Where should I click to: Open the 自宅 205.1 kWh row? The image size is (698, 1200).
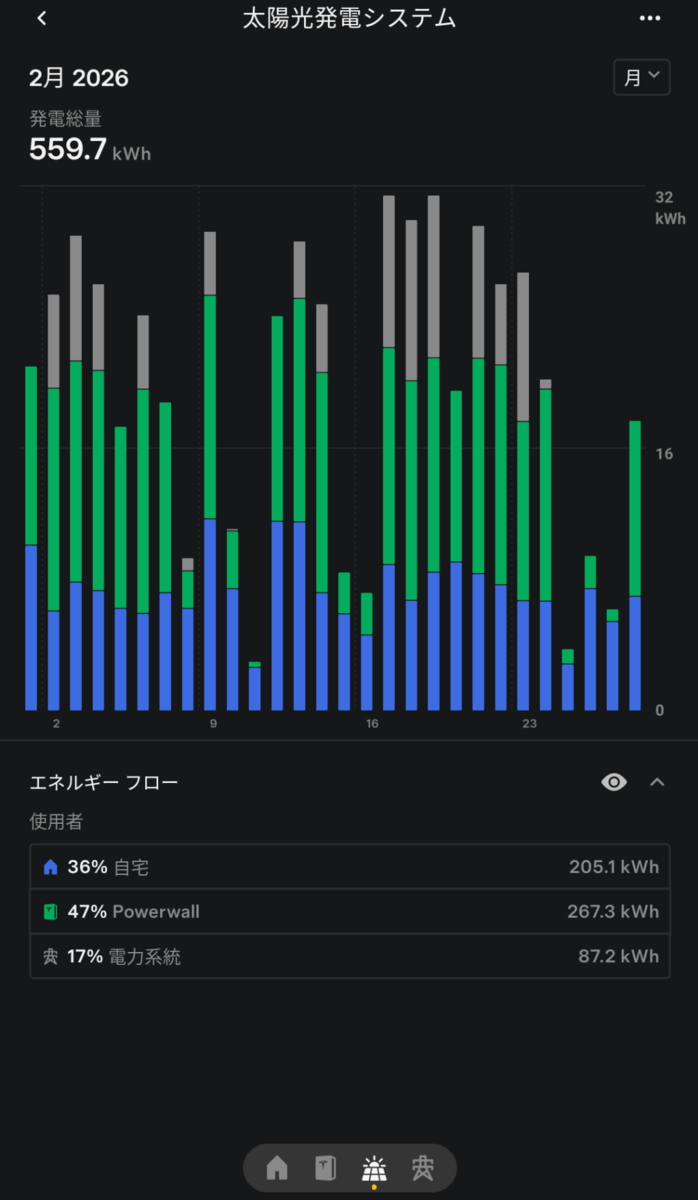[350, 867]
